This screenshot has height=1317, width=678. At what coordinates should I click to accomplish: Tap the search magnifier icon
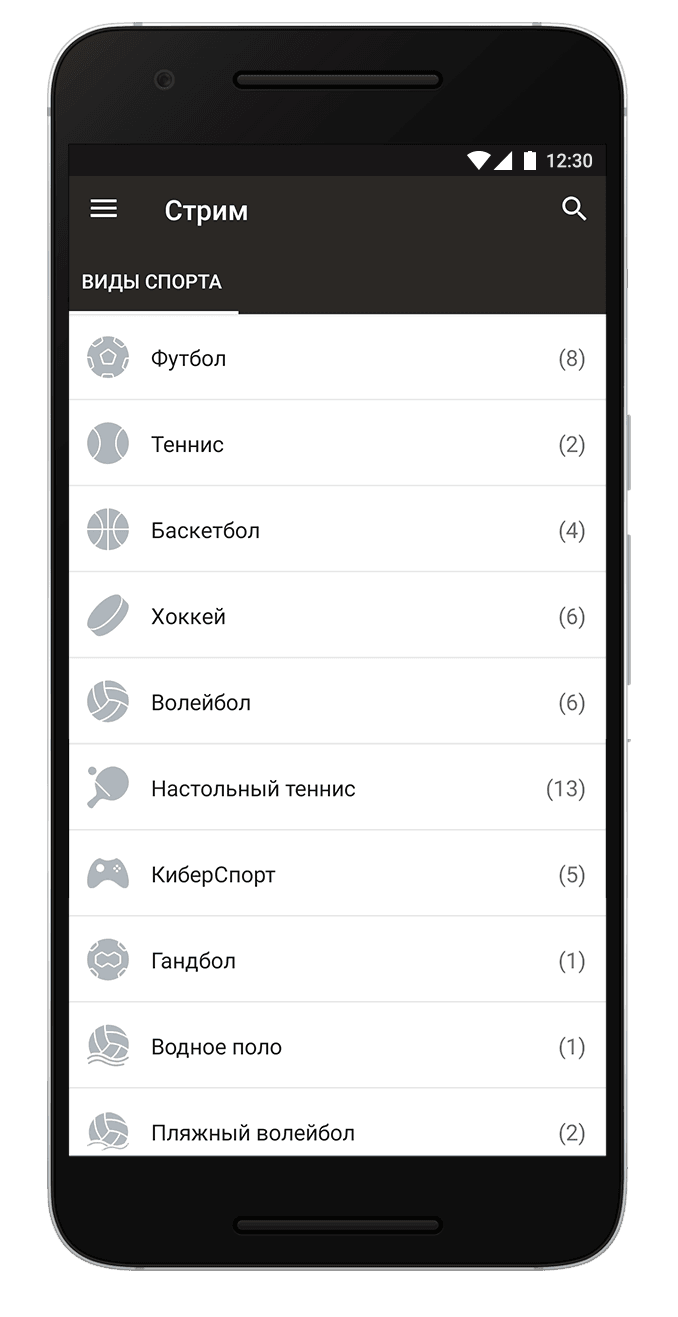pos(574,209)
